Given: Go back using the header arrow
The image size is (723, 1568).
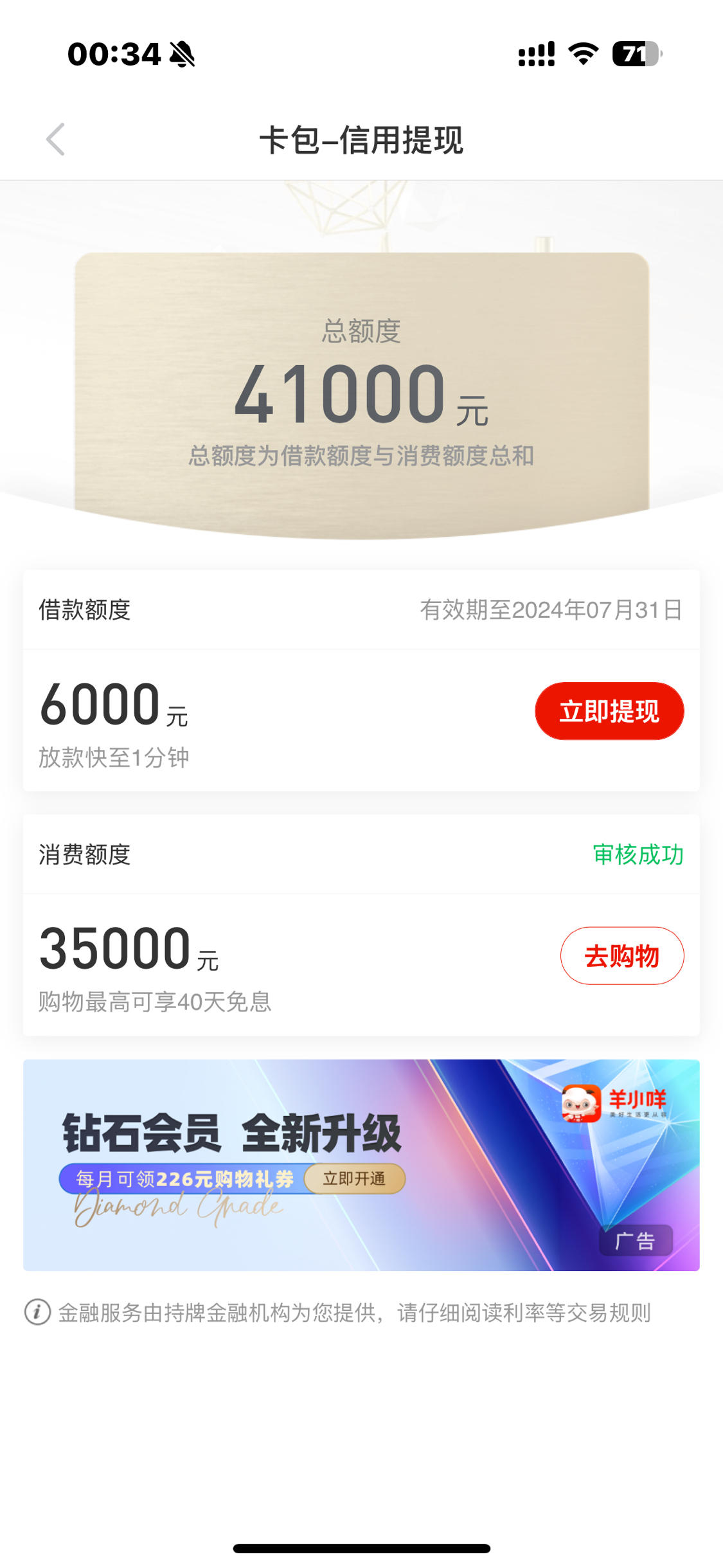Looking at the screenshot, I should coord(56,140).
